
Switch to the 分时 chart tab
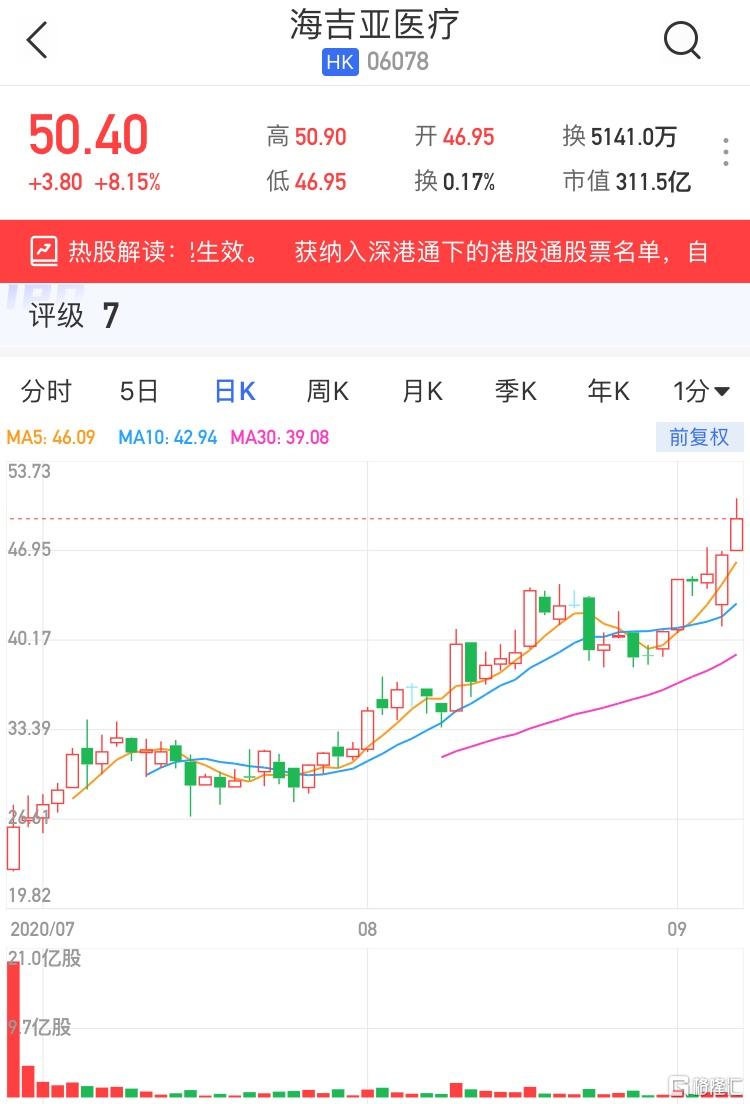[46, 391]
